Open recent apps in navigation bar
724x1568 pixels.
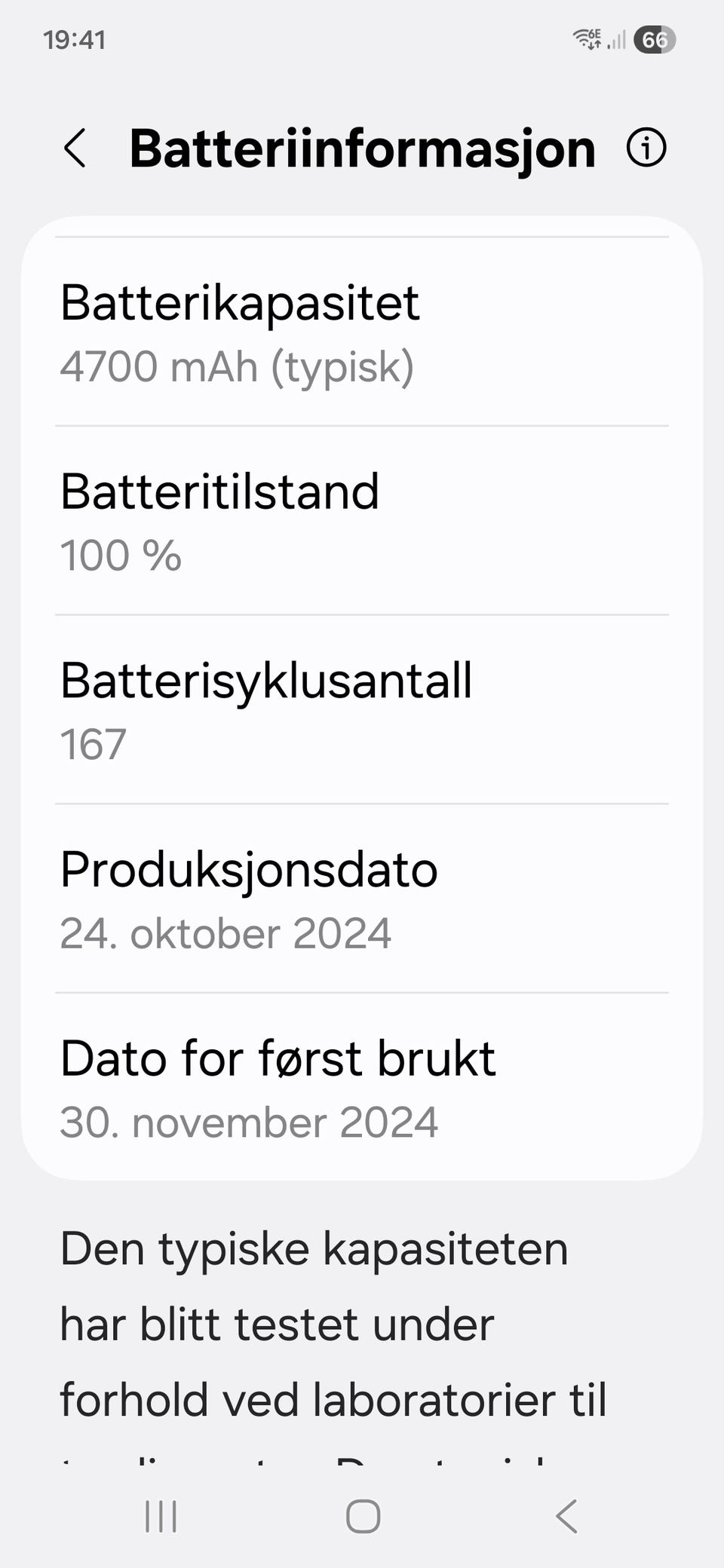161,1516
